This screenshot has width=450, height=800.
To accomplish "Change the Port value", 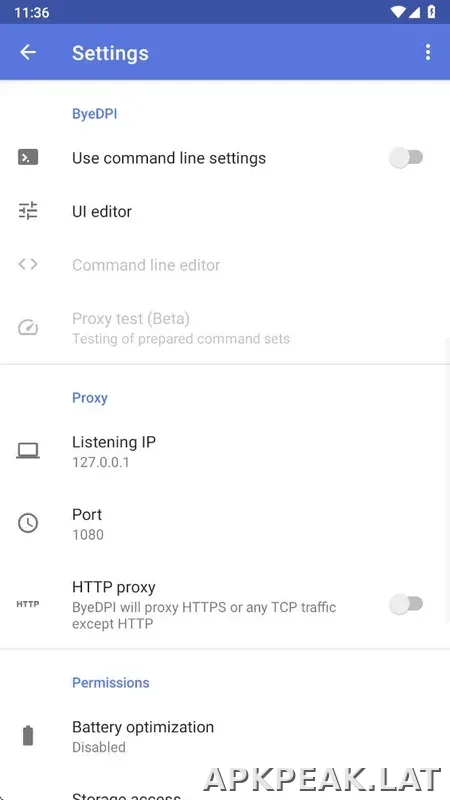I will pos(225,524).
